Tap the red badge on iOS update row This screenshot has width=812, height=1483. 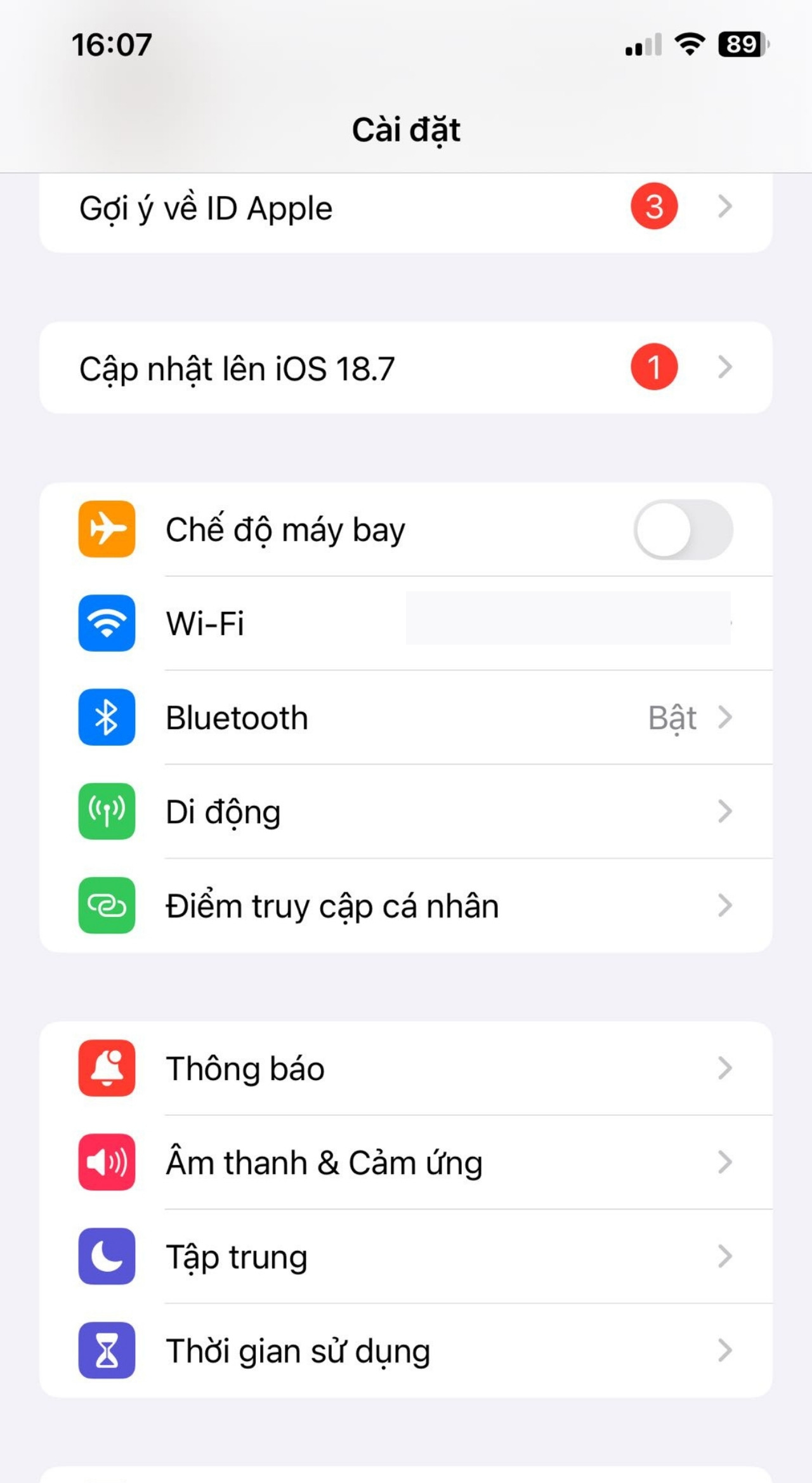pyautogui.click(x=653, y=366)
